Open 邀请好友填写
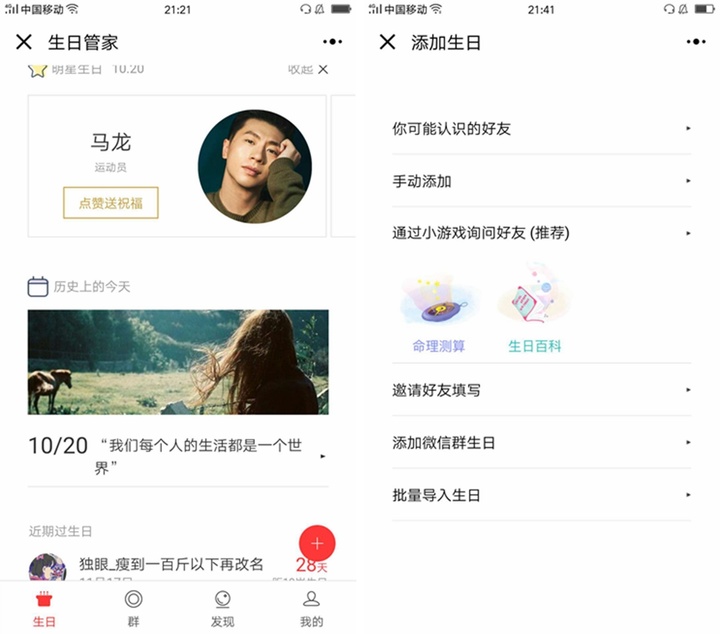This screenshot has width=720, height=634. [541, 390]
